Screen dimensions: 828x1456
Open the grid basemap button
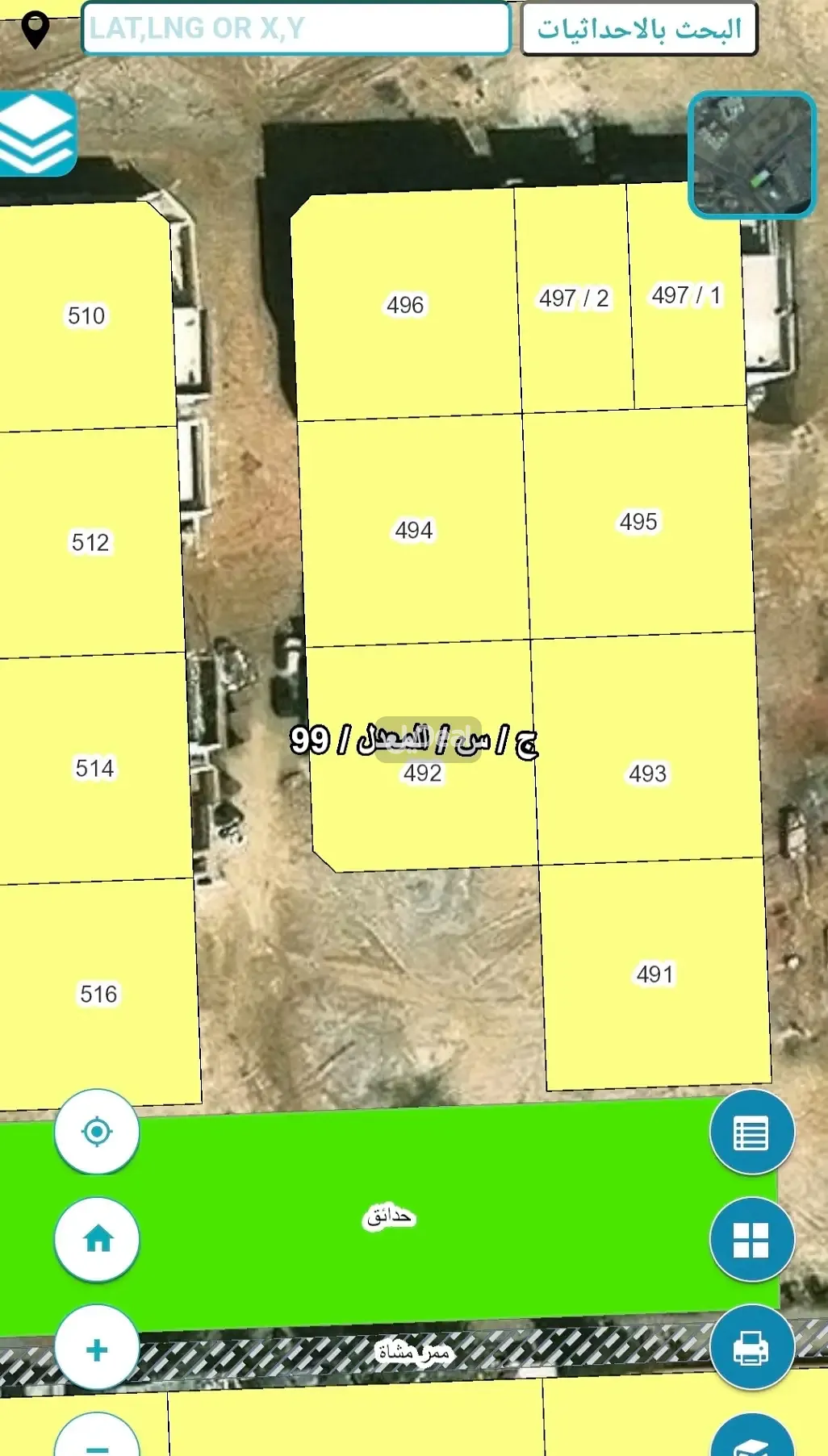pos(751,1240)
